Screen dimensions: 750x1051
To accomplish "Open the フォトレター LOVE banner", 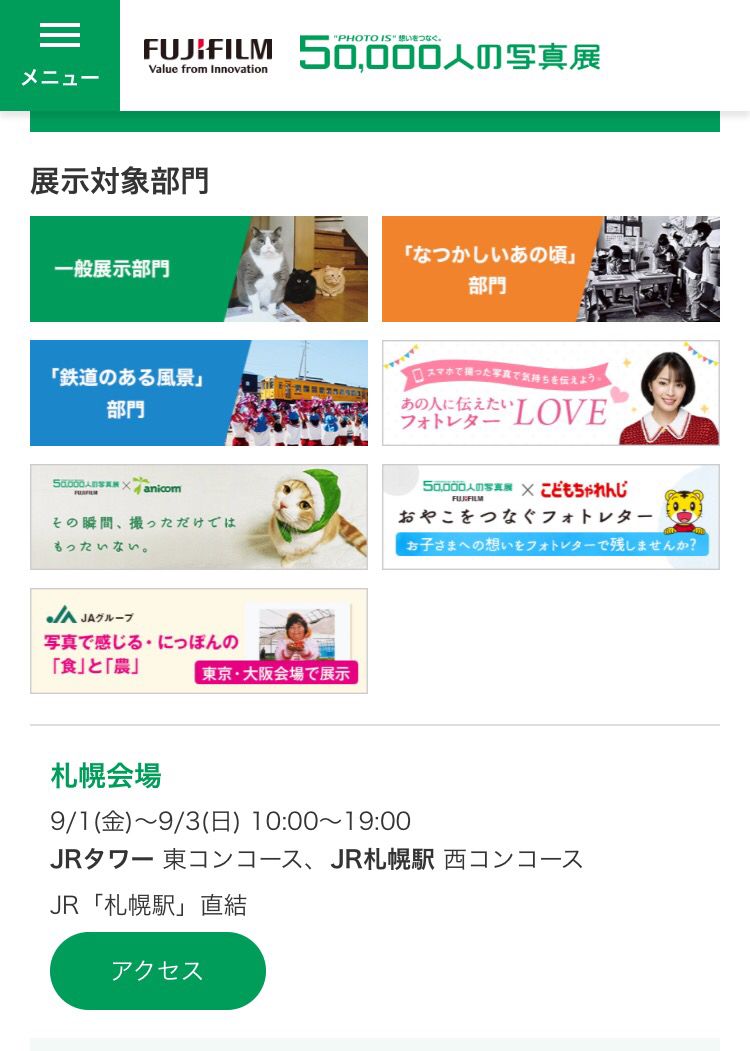I will click(x=550, y=393).
